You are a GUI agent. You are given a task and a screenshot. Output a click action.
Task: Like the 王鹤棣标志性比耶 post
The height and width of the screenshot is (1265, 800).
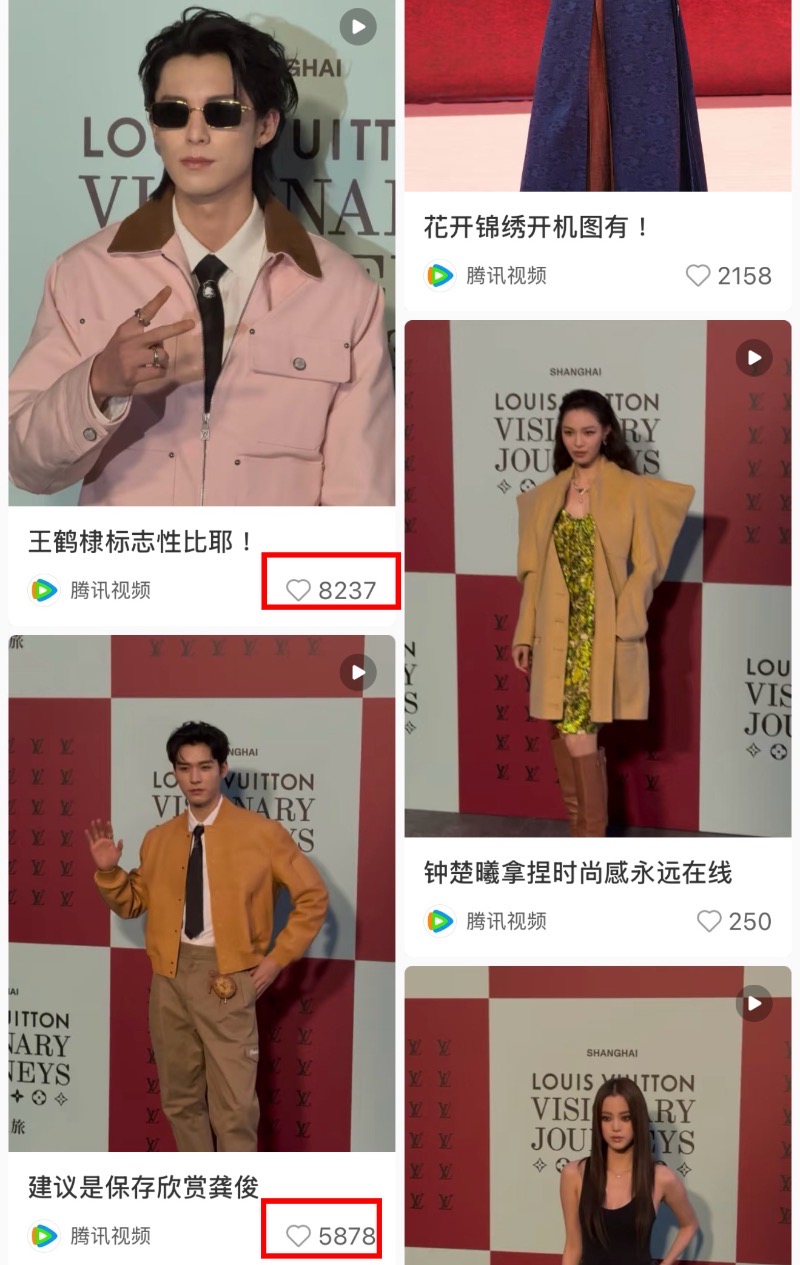299,590
